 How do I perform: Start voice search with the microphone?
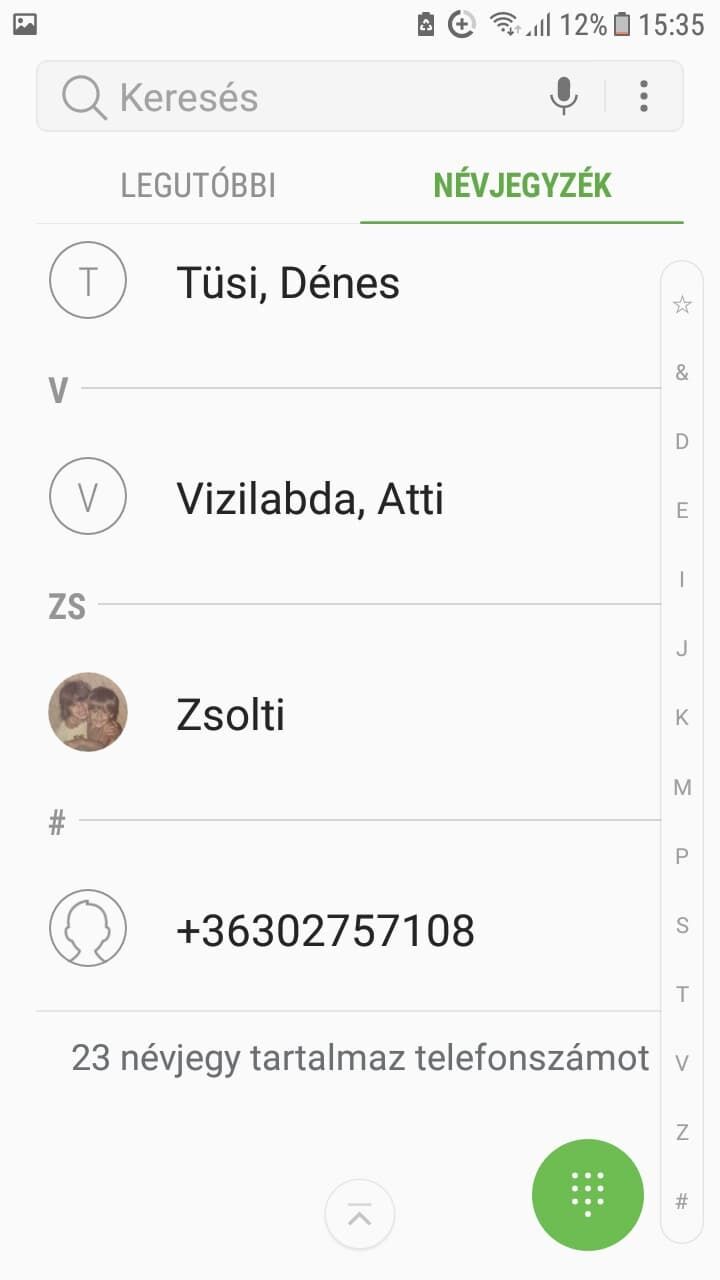(564, 96)
